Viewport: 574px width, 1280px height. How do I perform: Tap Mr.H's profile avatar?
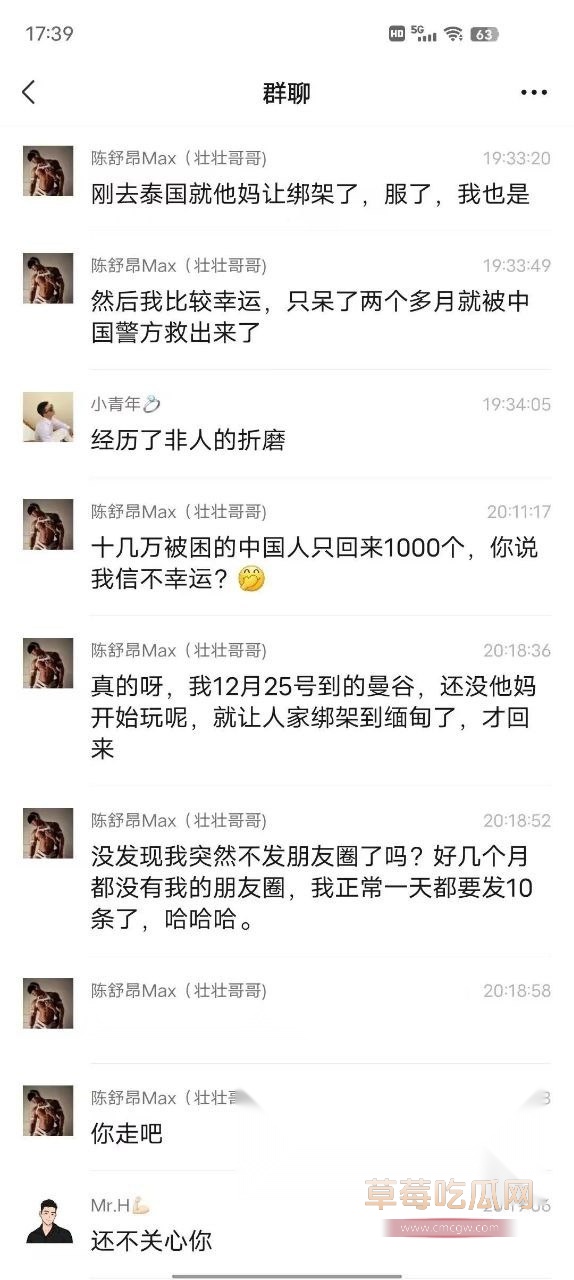49,1218
